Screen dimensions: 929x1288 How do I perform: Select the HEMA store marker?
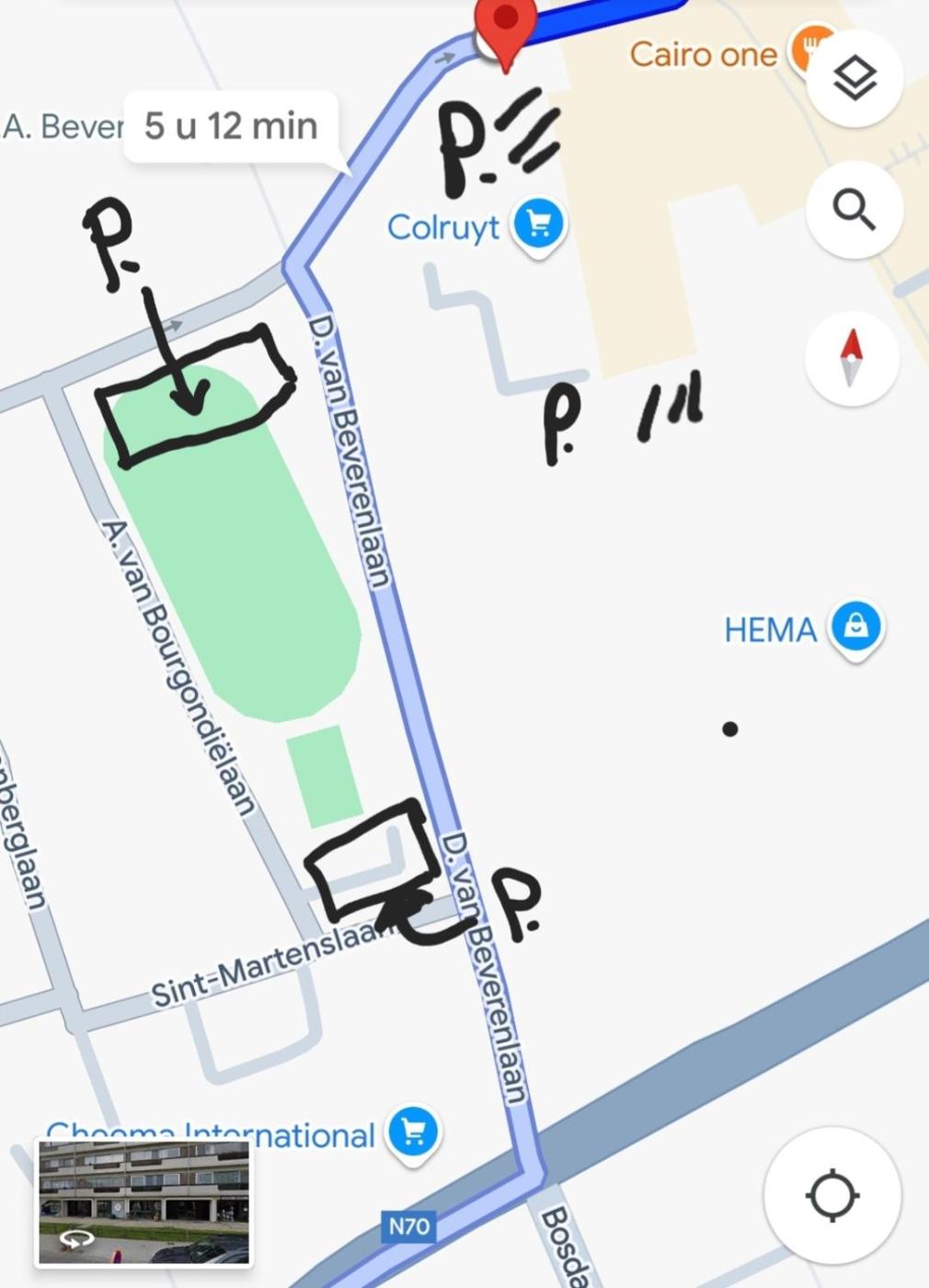click(856, 627)
